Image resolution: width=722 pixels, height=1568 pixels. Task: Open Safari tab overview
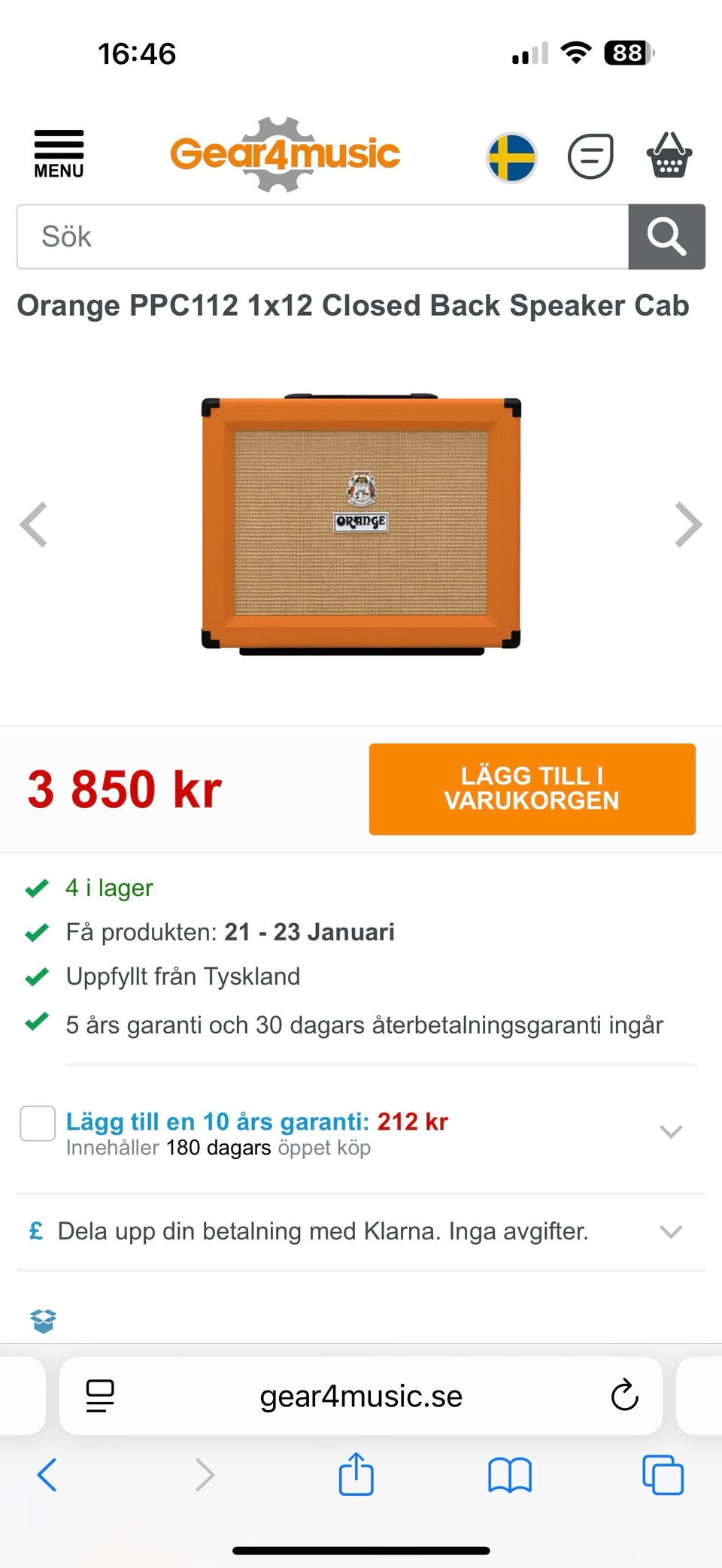(x=663, y=1475)
